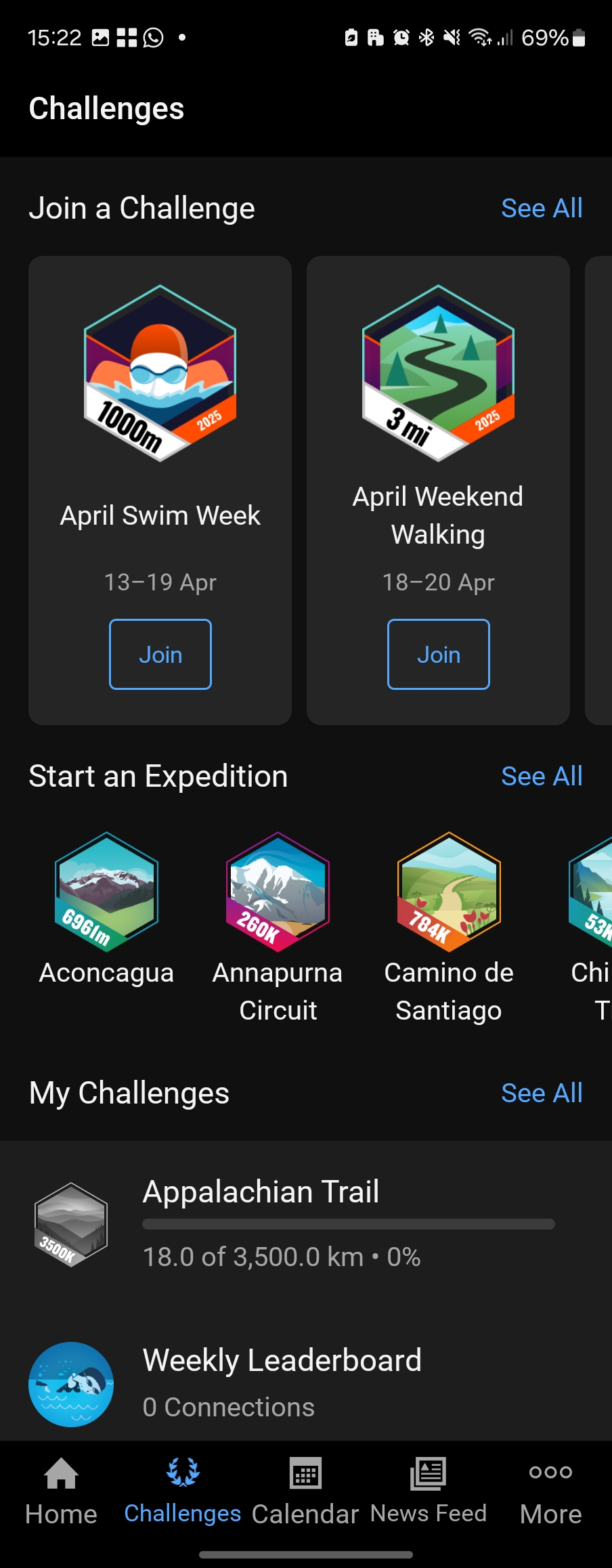
Task: Open the Aconcagua expedition
Action: click(106, 907)
